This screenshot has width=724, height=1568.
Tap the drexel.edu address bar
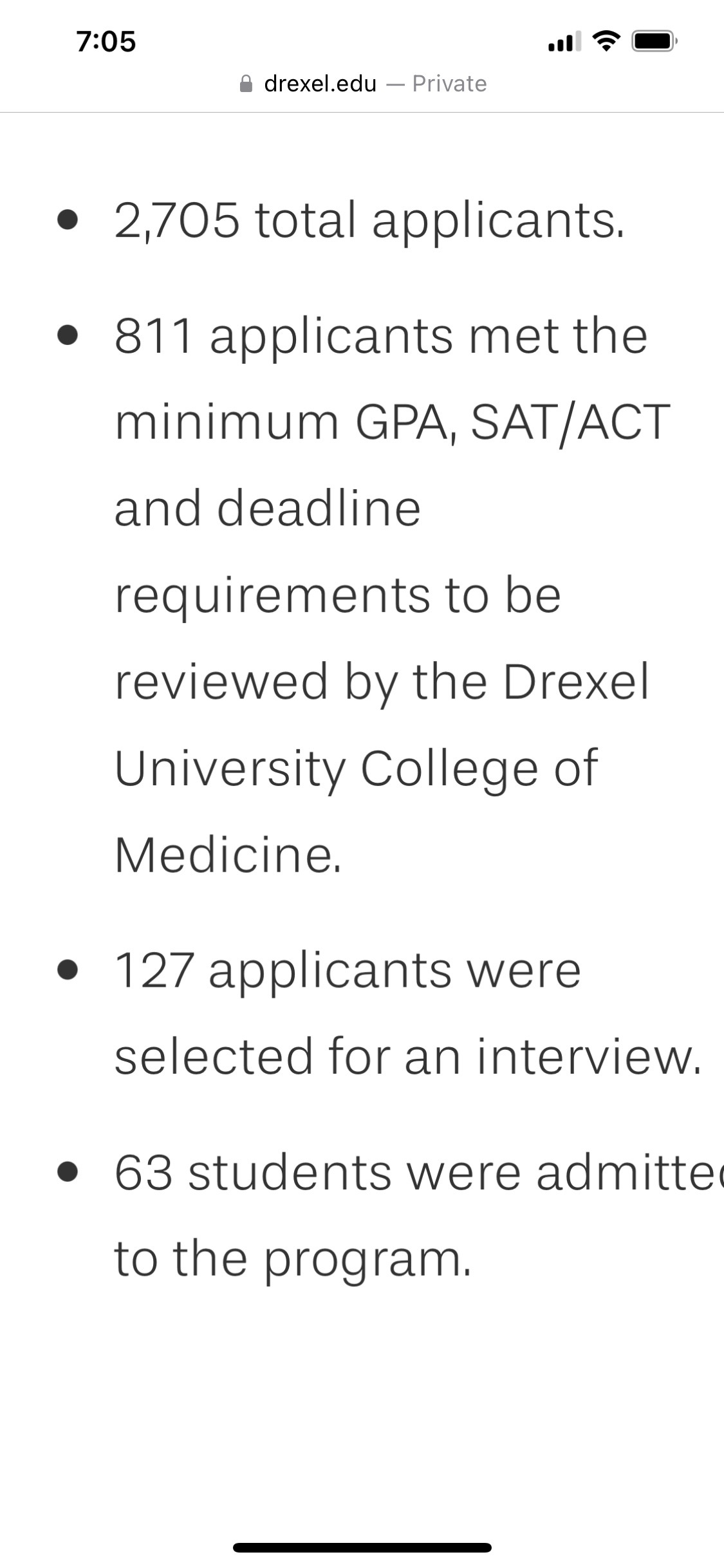click(362, 84)
